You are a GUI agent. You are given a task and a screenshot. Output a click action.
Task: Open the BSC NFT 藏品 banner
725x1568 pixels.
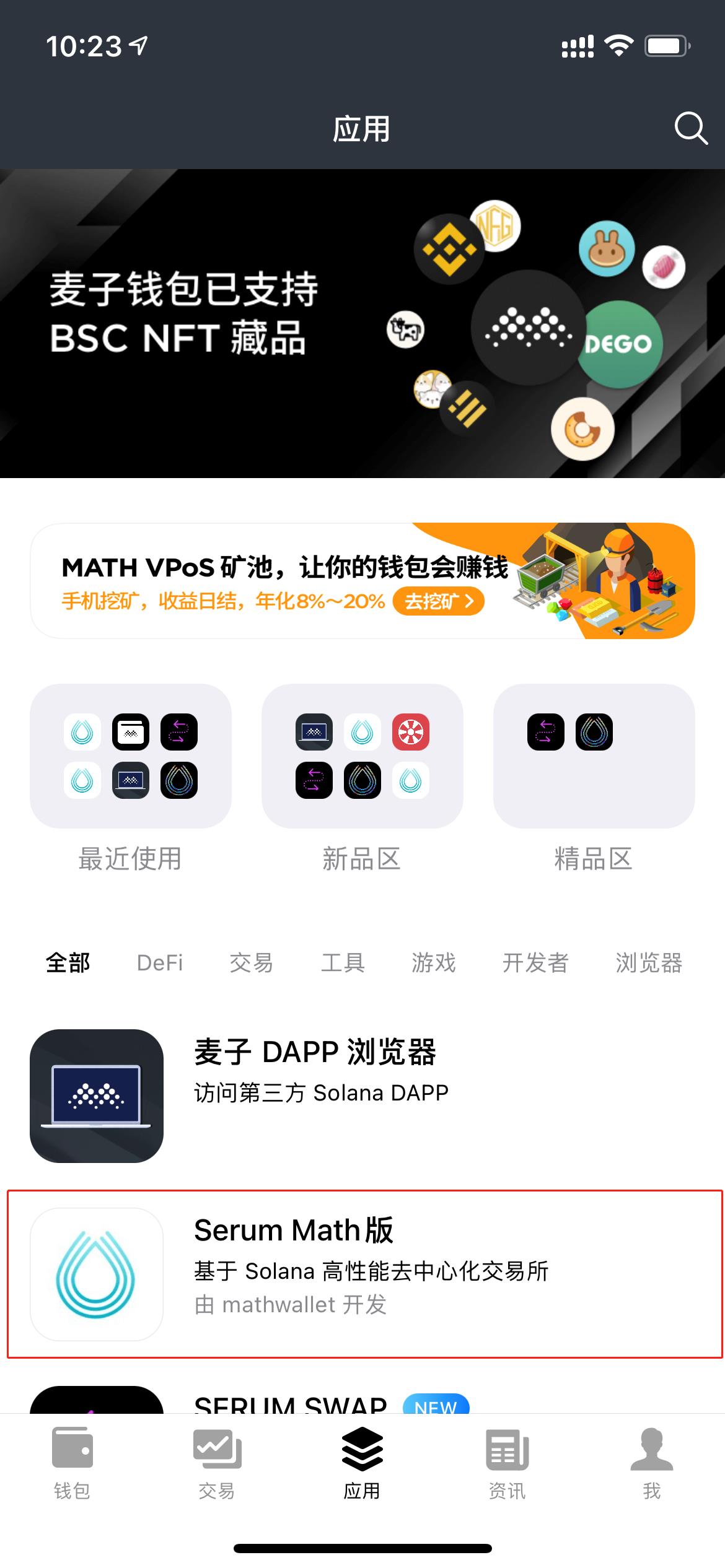(x=362, y=322)
